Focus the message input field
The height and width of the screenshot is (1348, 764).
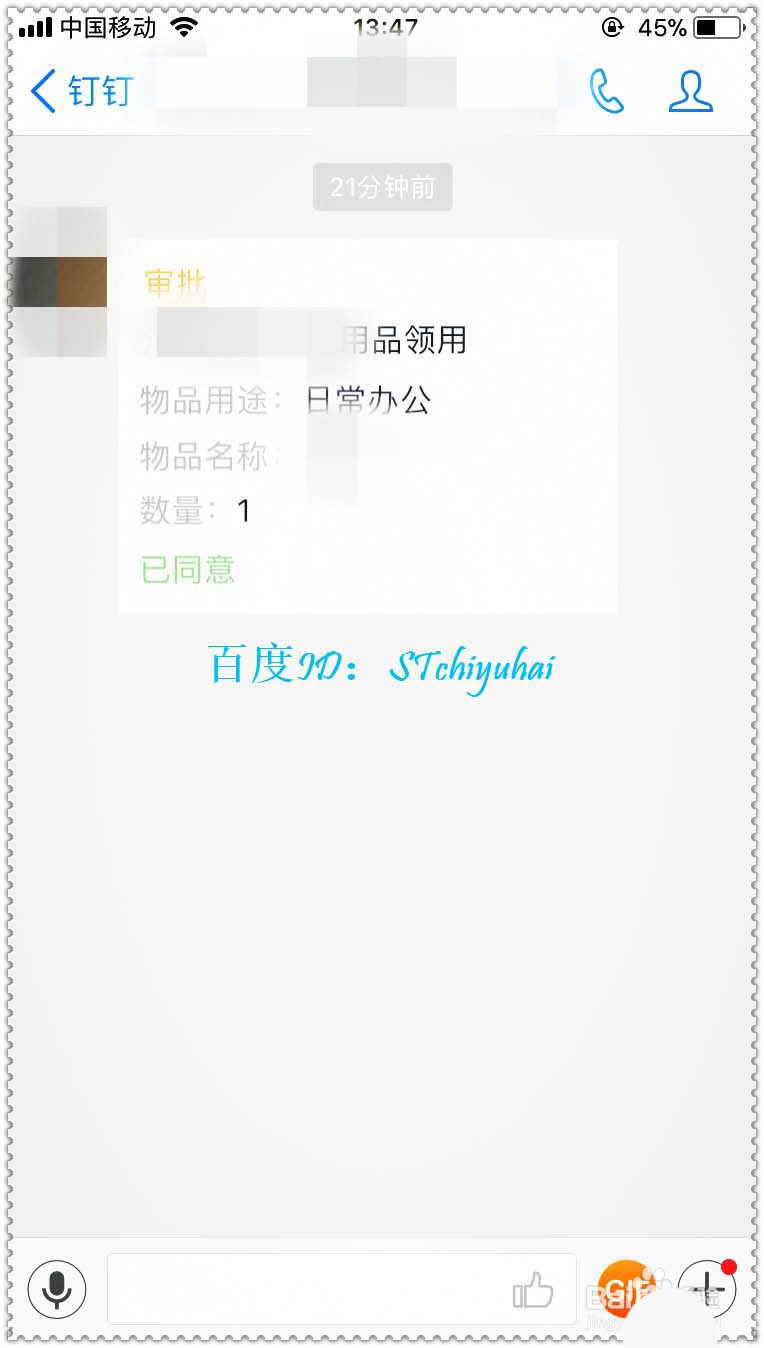310,1289
